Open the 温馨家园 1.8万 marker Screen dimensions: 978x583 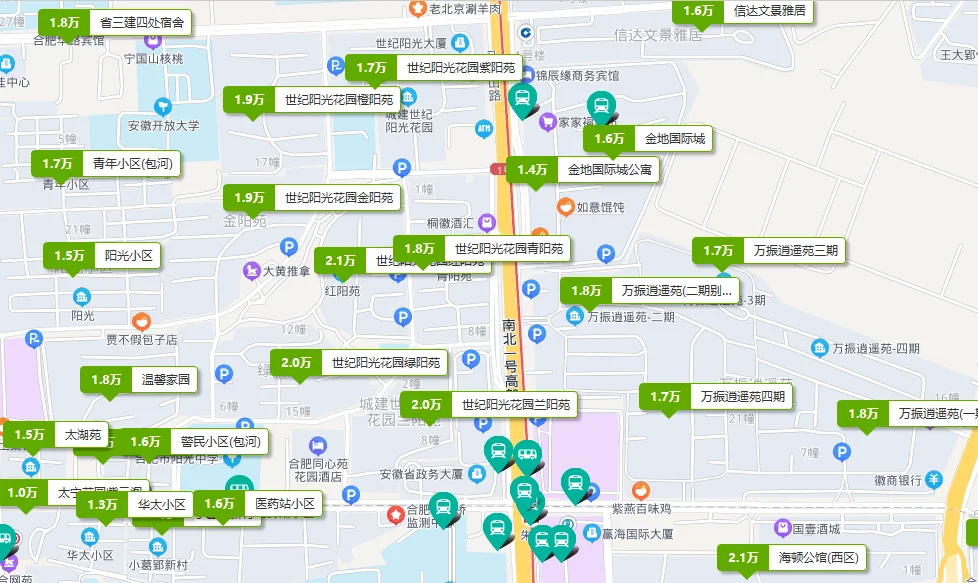pos(139,380)
